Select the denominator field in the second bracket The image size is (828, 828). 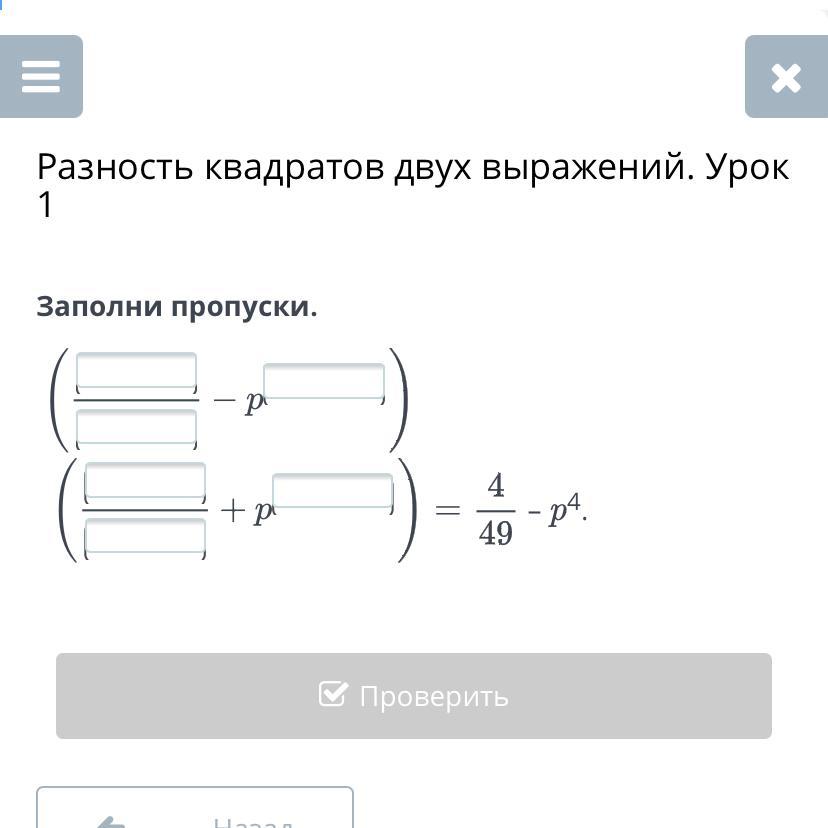coord(145,538)
